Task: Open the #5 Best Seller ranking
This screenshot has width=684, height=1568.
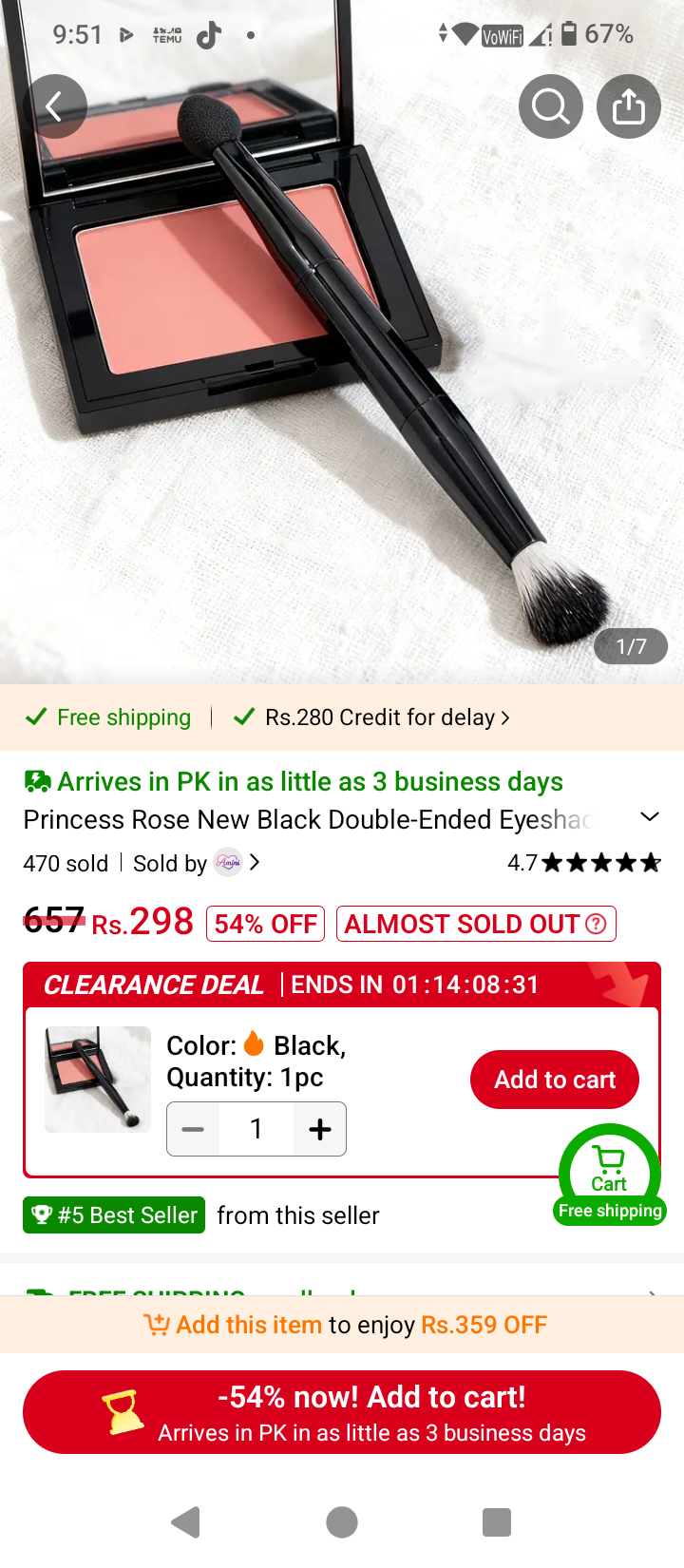Action: pyautogui.click(x=114, y=1214)
